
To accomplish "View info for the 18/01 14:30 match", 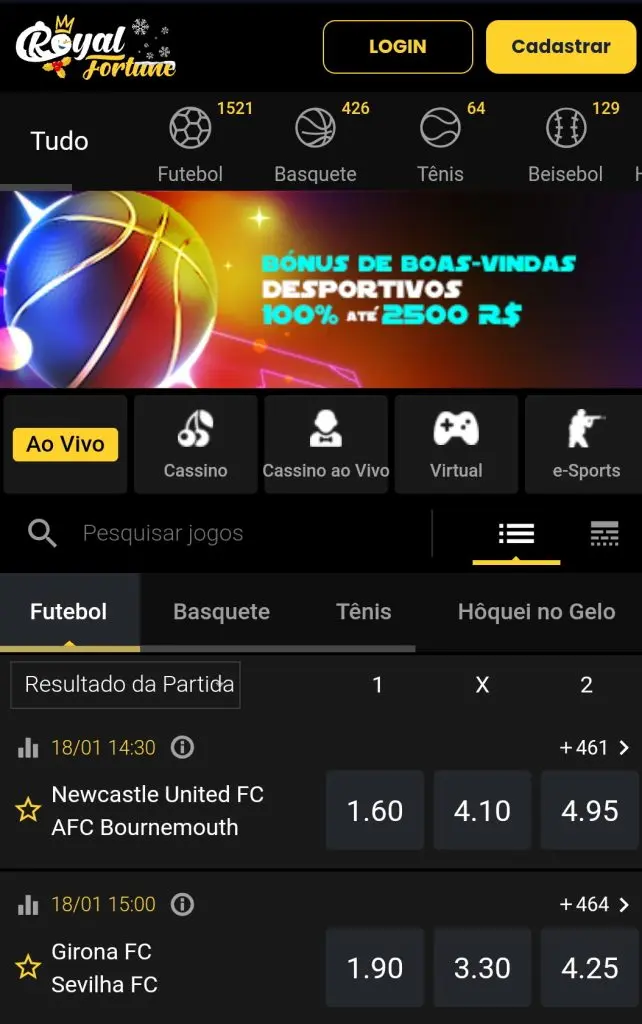I will coord(182,747).
